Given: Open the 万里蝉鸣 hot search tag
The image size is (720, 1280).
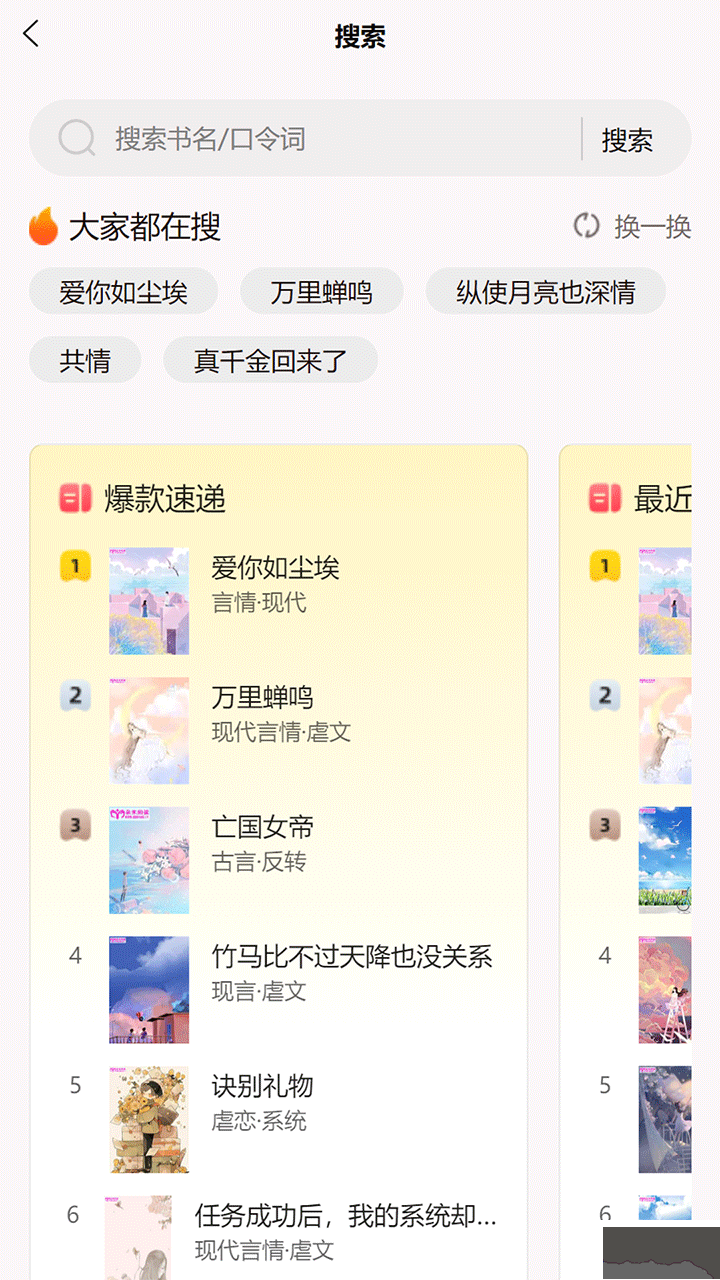Looking at the screenshot, I should (x=322, y=291).
